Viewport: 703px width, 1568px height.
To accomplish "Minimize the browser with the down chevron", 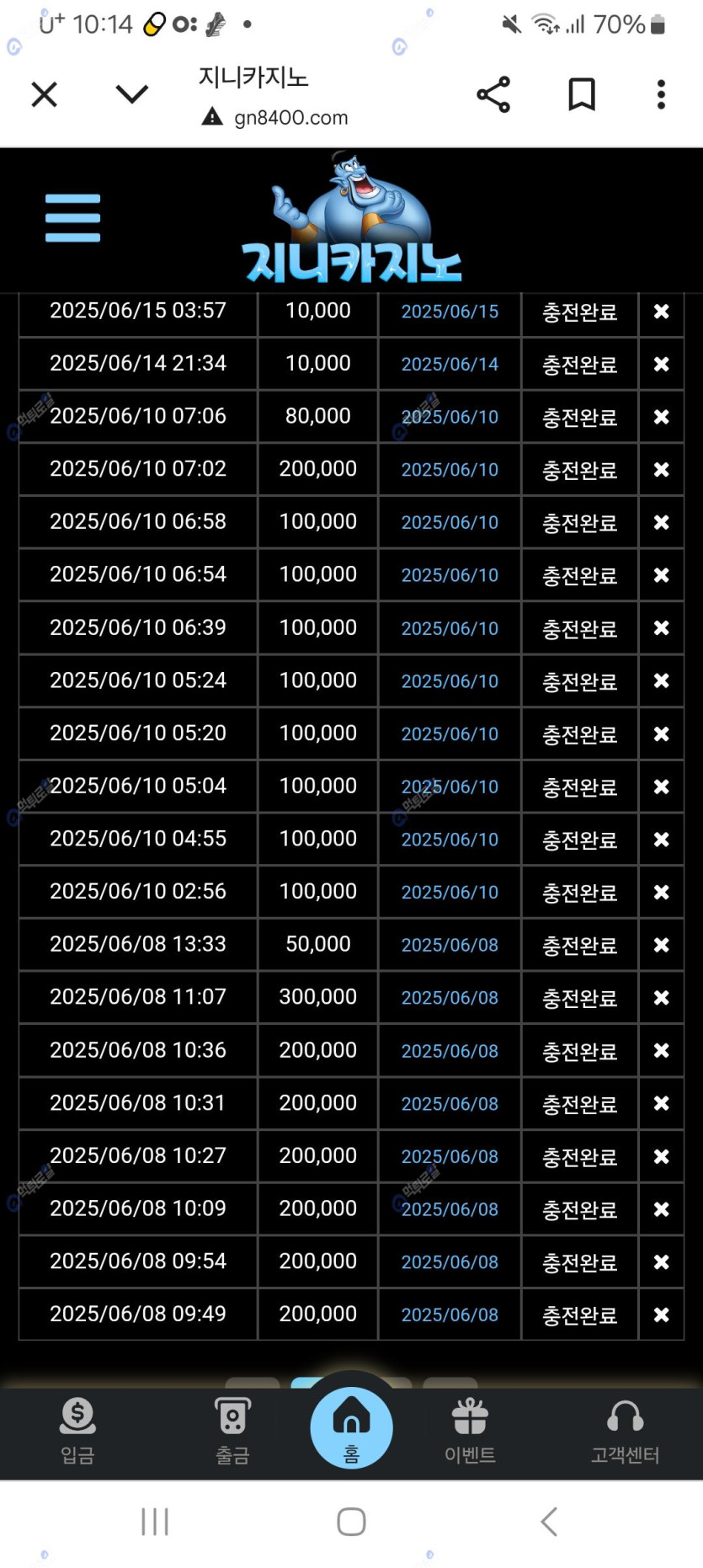I will tap(131, 94).
